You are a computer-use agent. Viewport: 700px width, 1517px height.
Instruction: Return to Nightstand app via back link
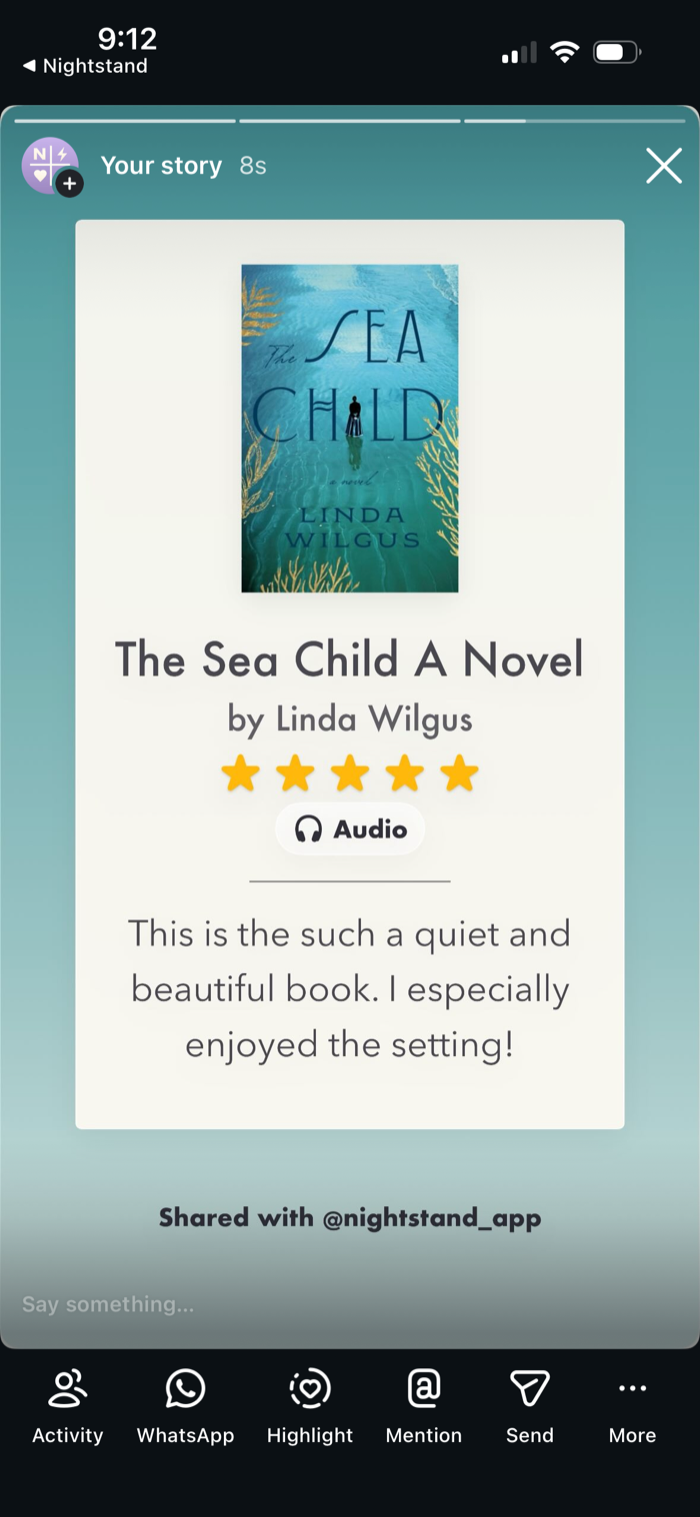click(85, 66)
